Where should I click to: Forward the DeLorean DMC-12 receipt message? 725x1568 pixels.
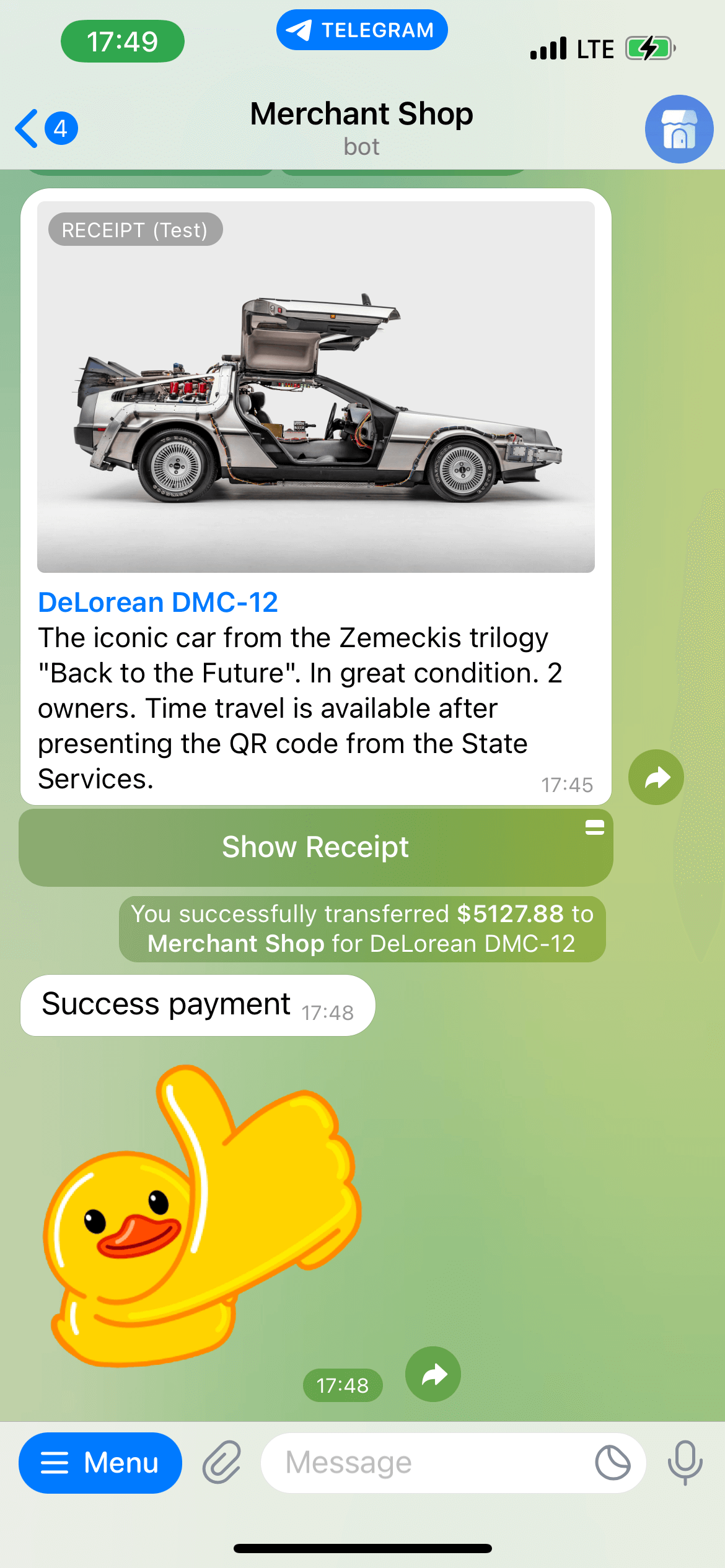(656, 777)
